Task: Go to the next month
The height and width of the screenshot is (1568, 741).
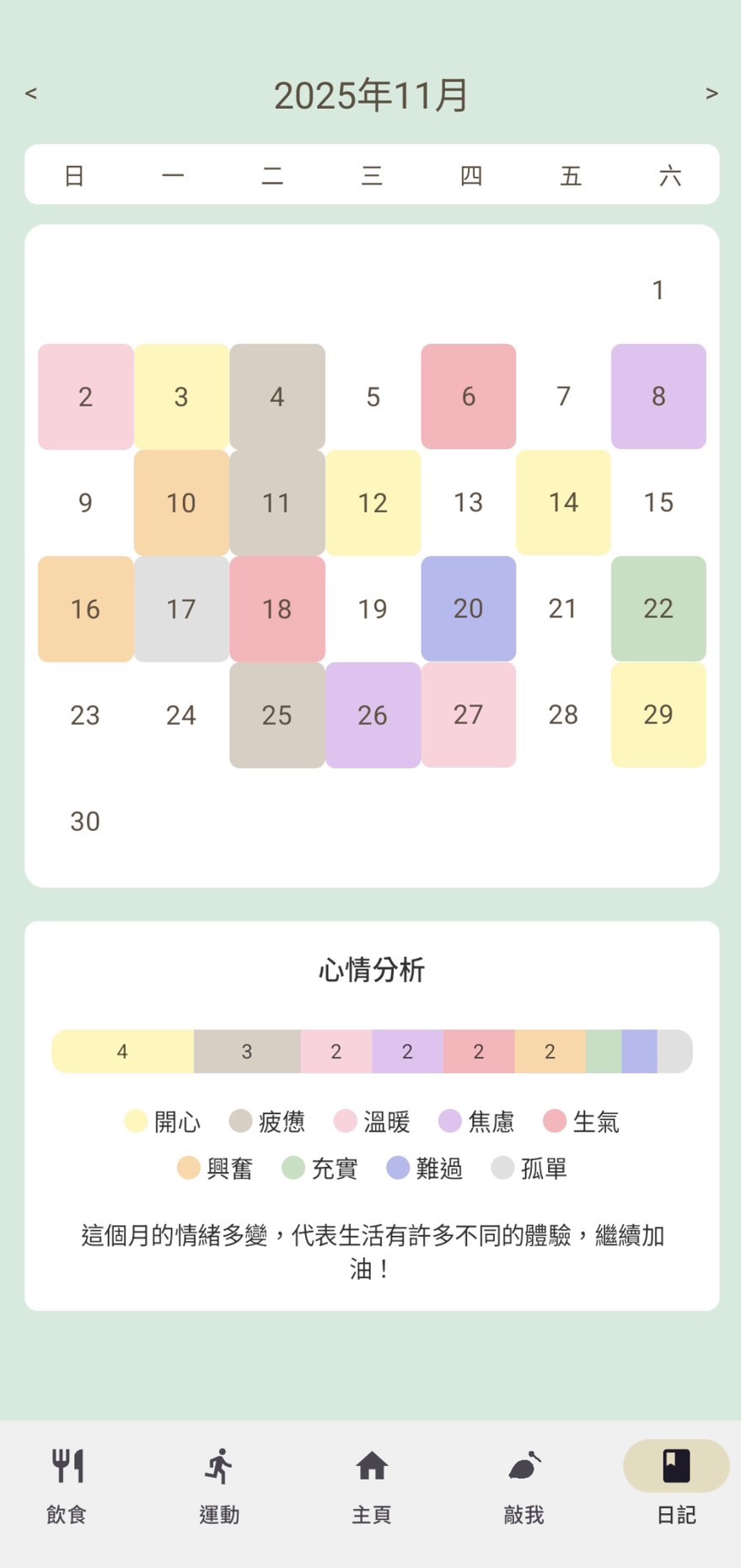Action: coord(711,94)
